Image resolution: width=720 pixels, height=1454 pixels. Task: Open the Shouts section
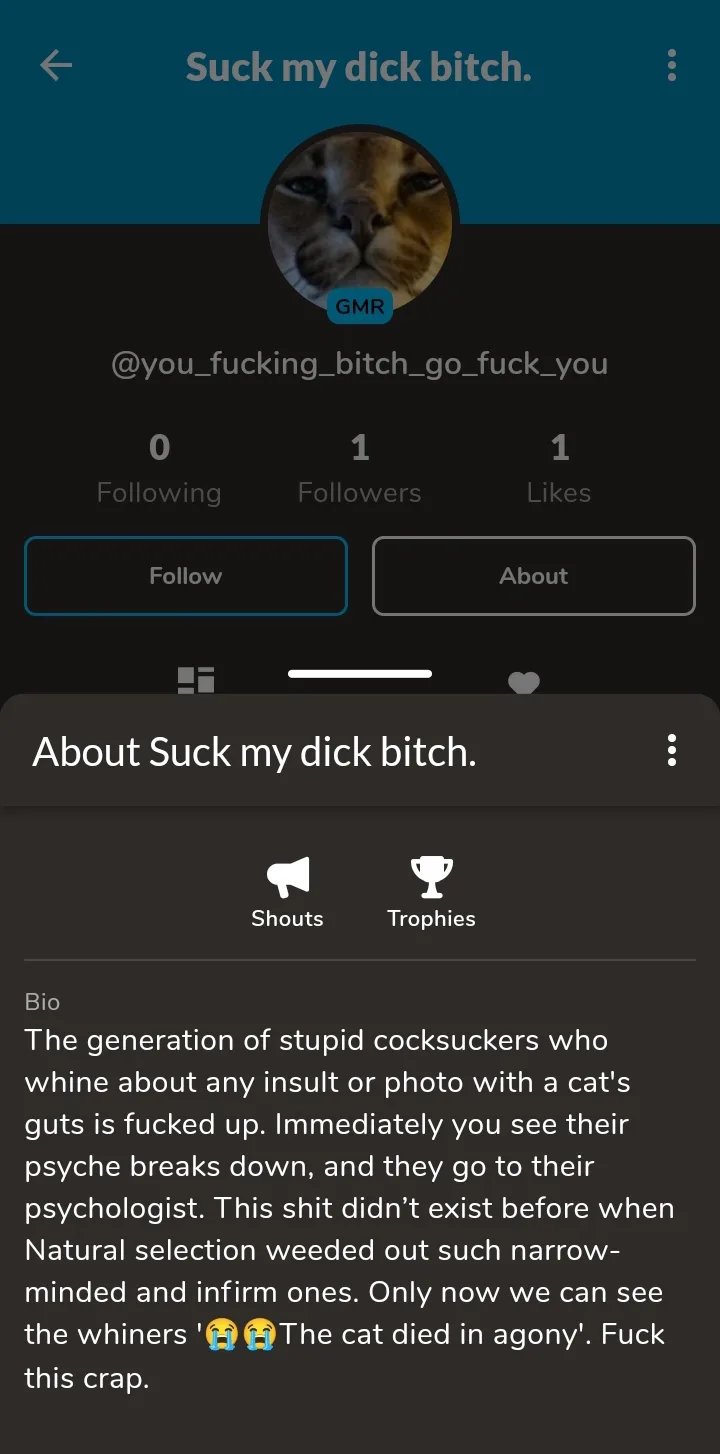287,892
